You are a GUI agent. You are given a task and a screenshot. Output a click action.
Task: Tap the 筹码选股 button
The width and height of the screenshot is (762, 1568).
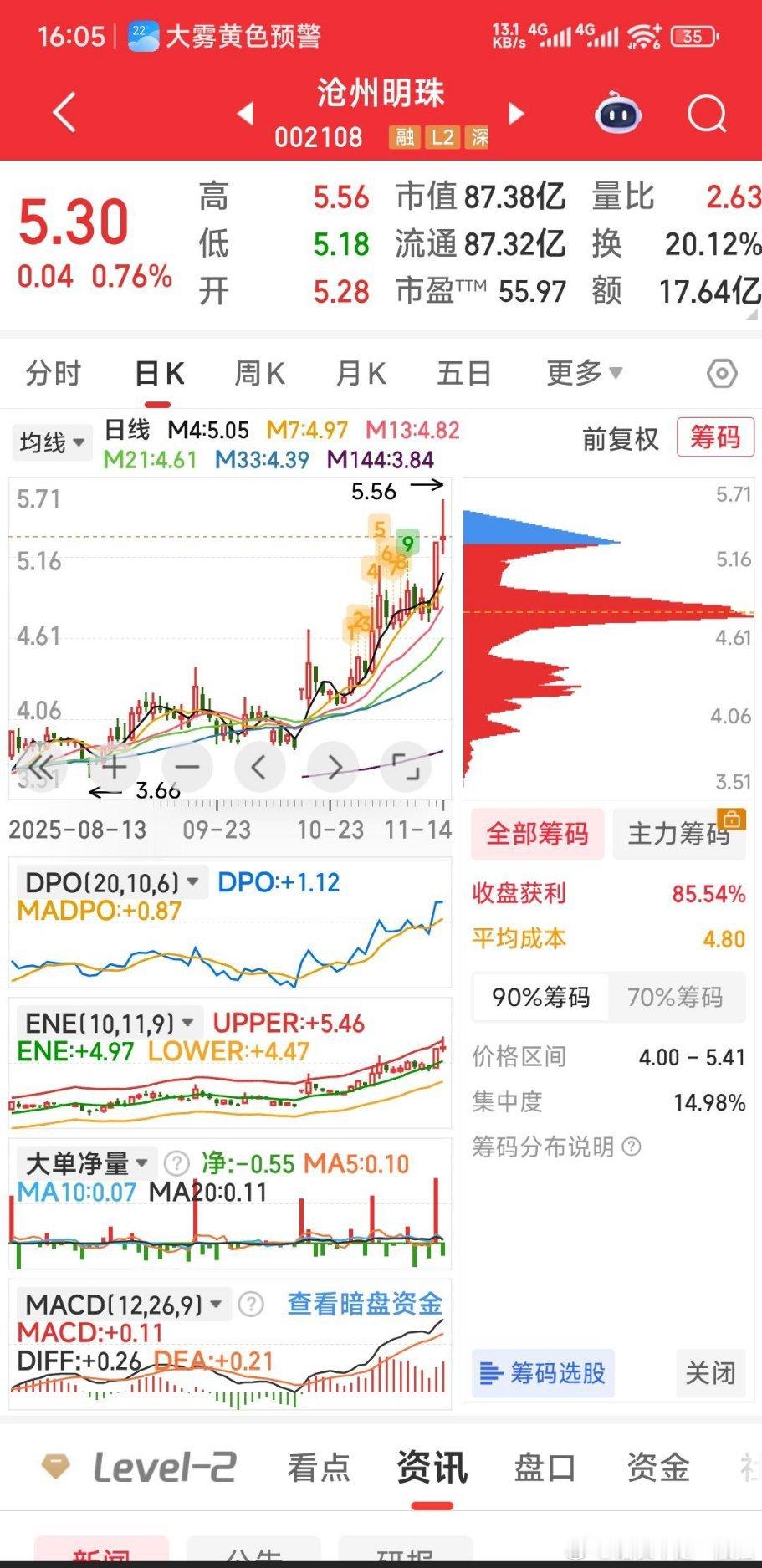(x=543, y=1373)
